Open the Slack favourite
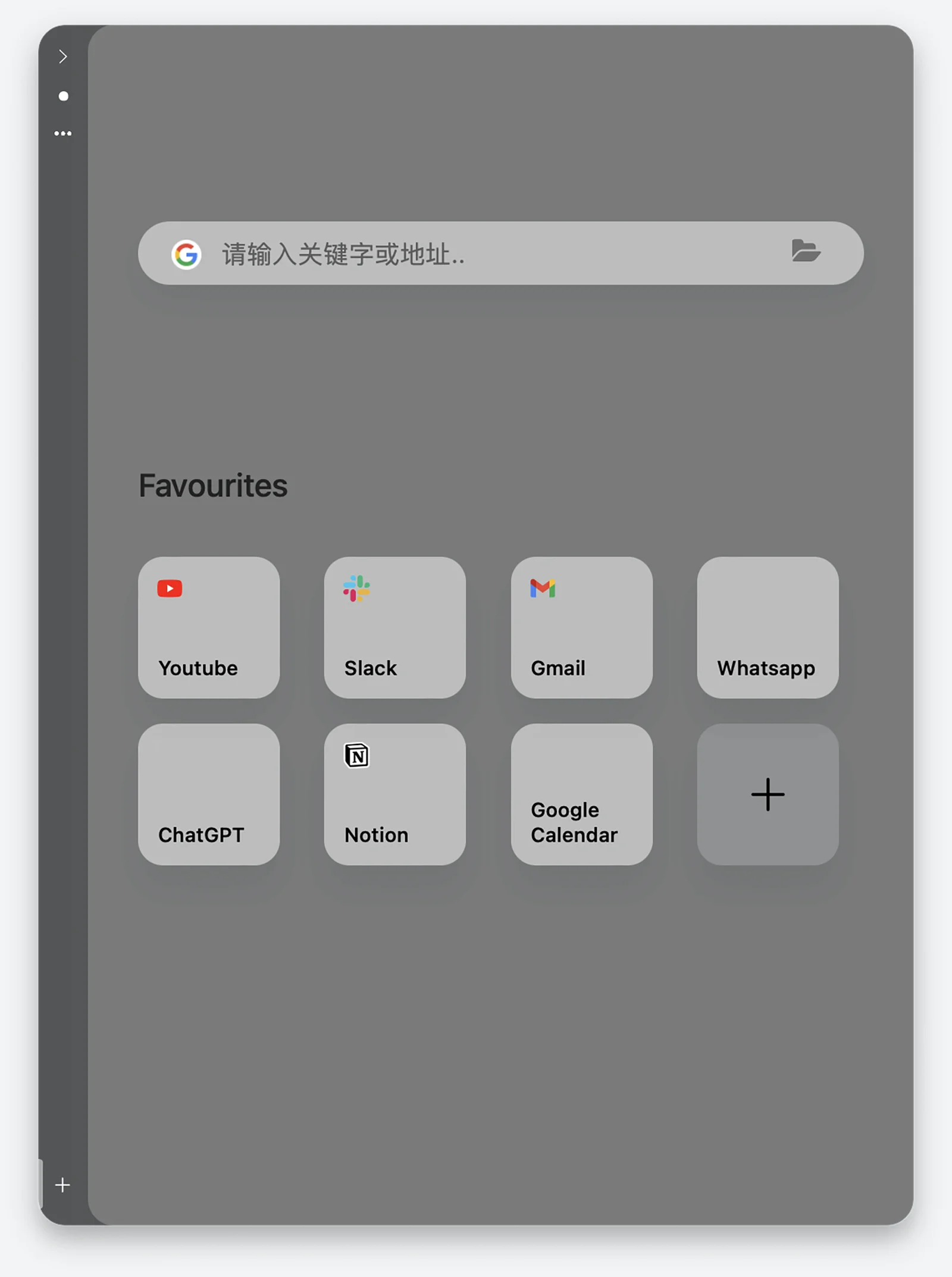952x1277 pixels. click(394, 627)
